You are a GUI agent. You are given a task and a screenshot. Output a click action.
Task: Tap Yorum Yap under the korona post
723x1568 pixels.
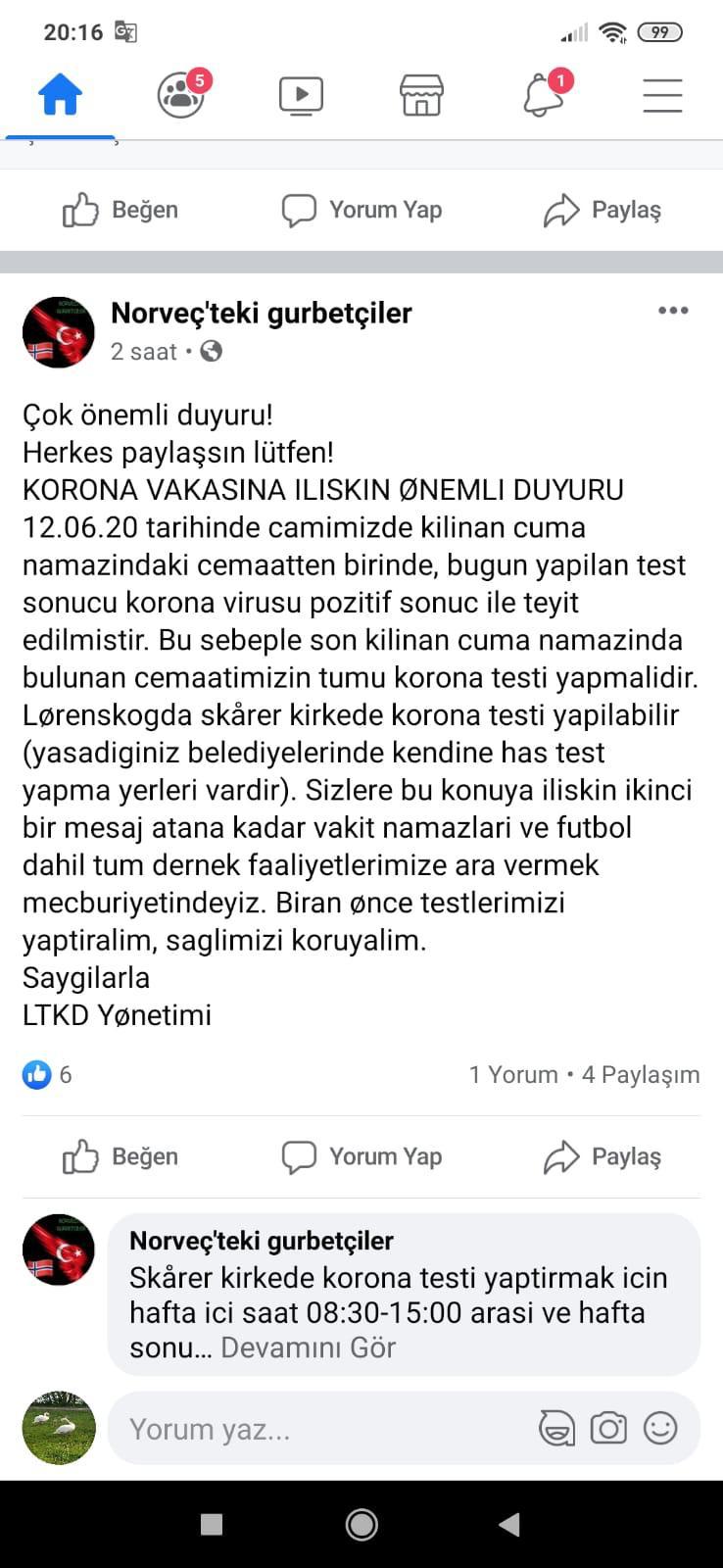[361, 1156]
